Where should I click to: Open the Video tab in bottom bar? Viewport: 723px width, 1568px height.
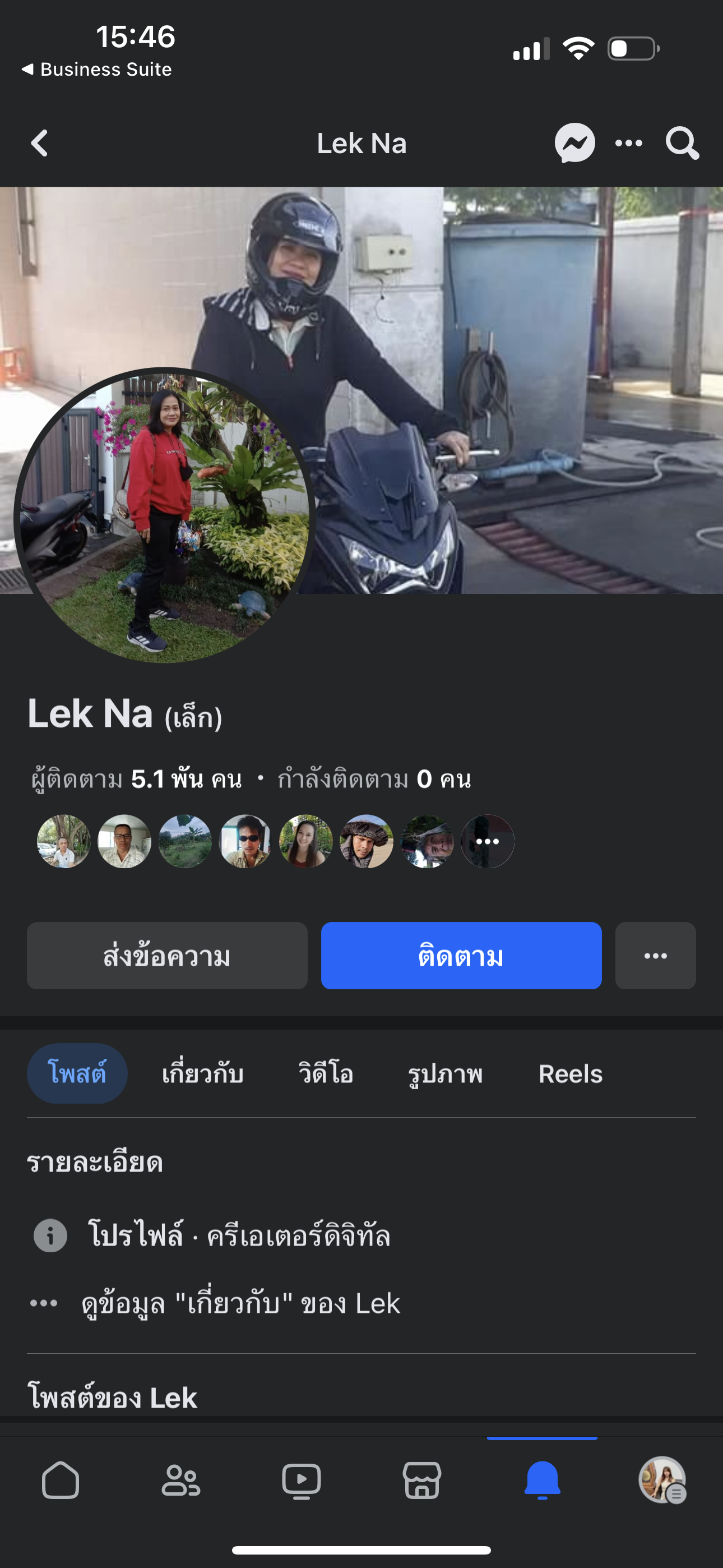(302, 1480)
